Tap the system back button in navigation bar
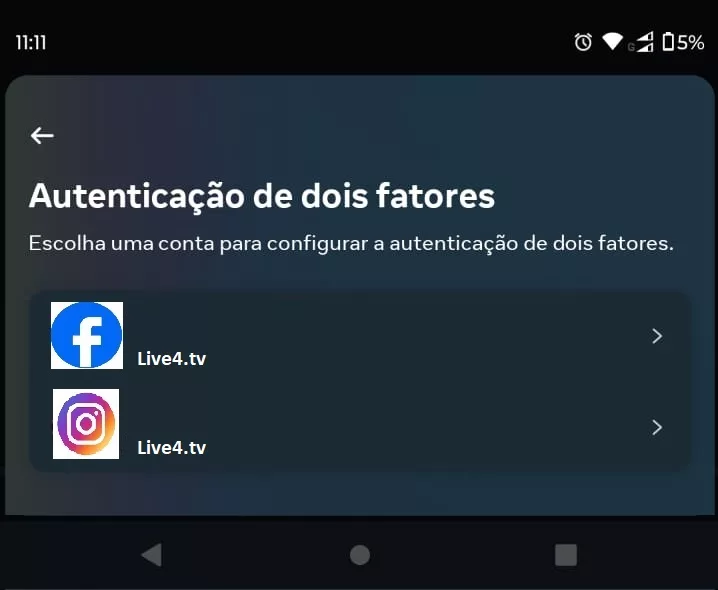The image size is (718, 590). click(x=151, y=555)
